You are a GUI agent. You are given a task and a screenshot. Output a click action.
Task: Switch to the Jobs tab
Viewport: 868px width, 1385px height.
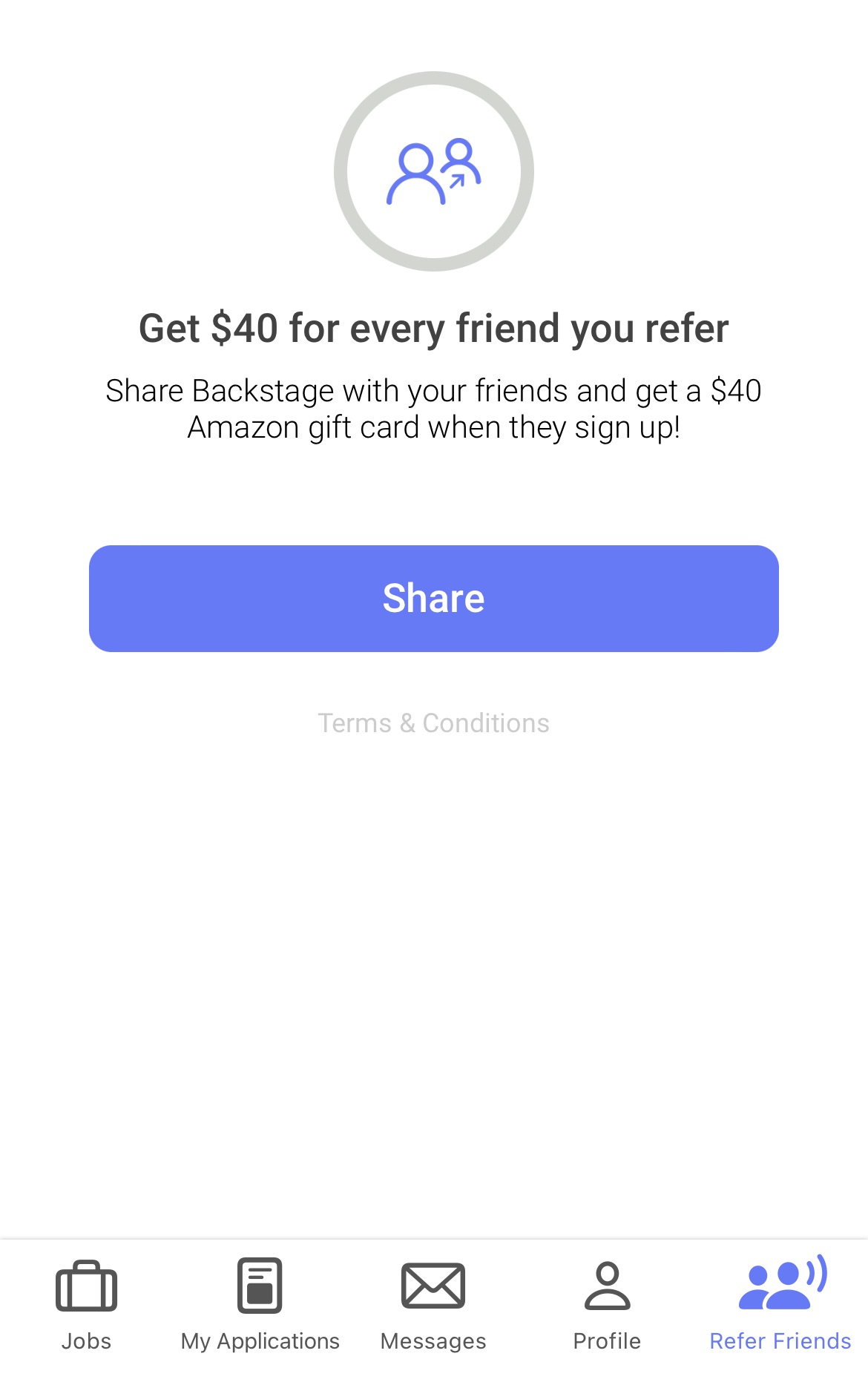tap(86, 1303)
